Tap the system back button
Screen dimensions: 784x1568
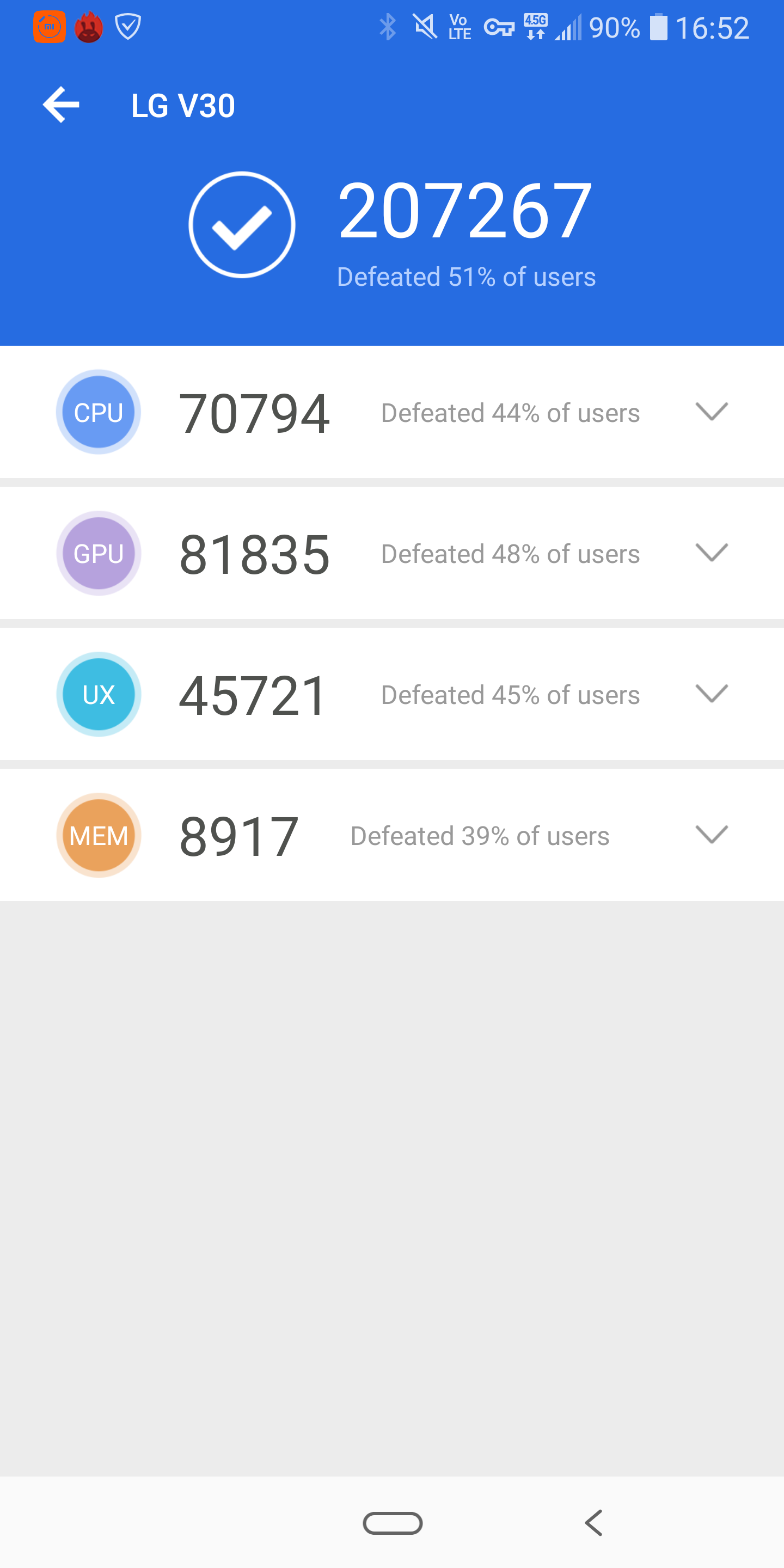593,1523
